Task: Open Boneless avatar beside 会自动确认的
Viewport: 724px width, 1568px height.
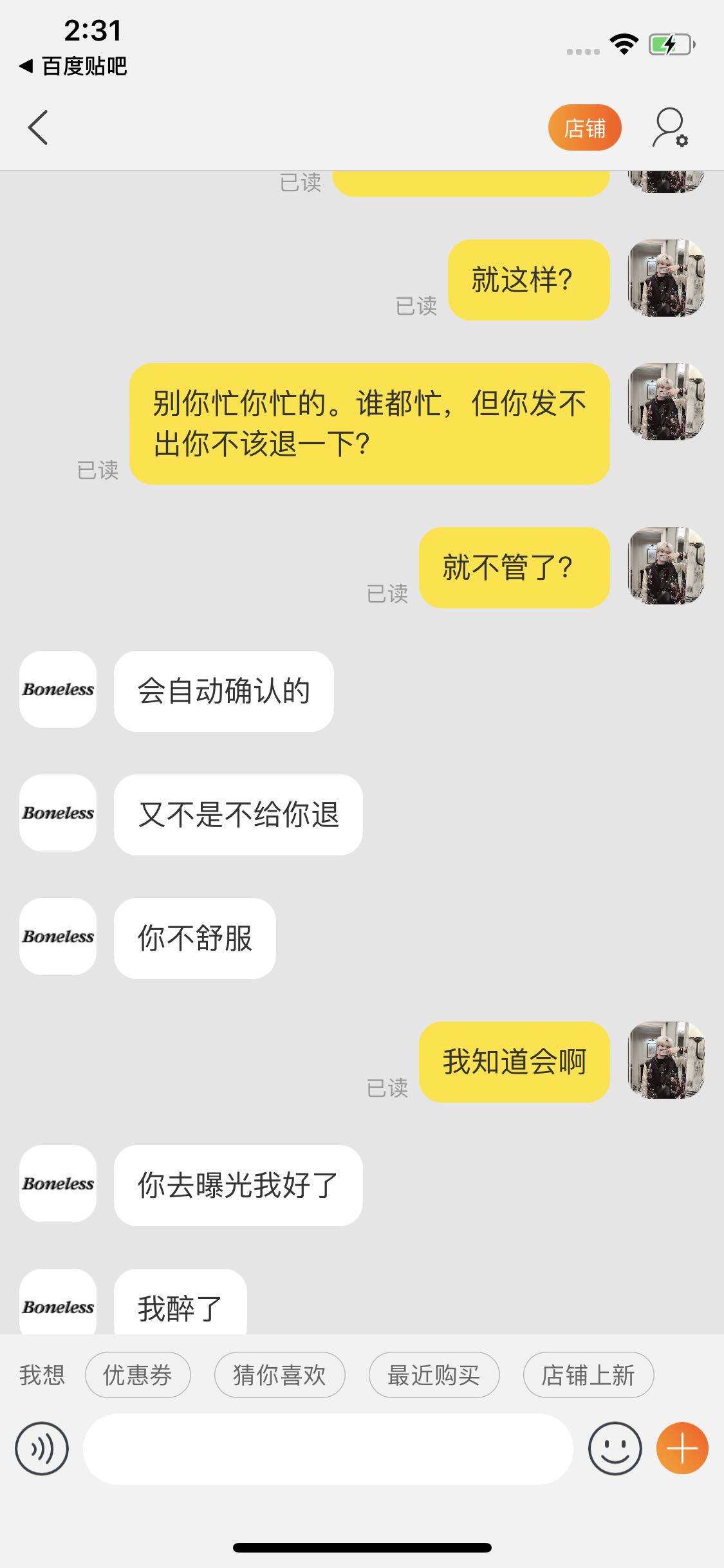Action: click(58, 689)
